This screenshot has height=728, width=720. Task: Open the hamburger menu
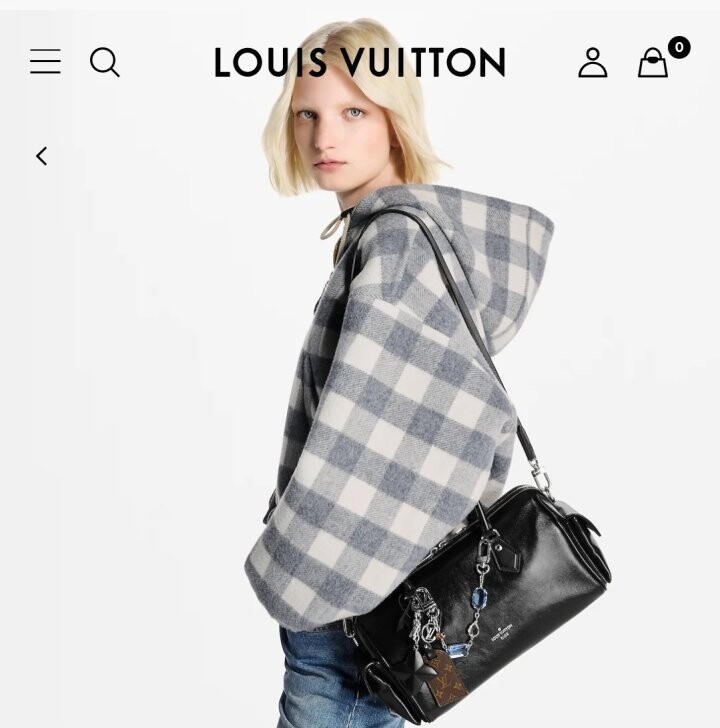(45, 62)
